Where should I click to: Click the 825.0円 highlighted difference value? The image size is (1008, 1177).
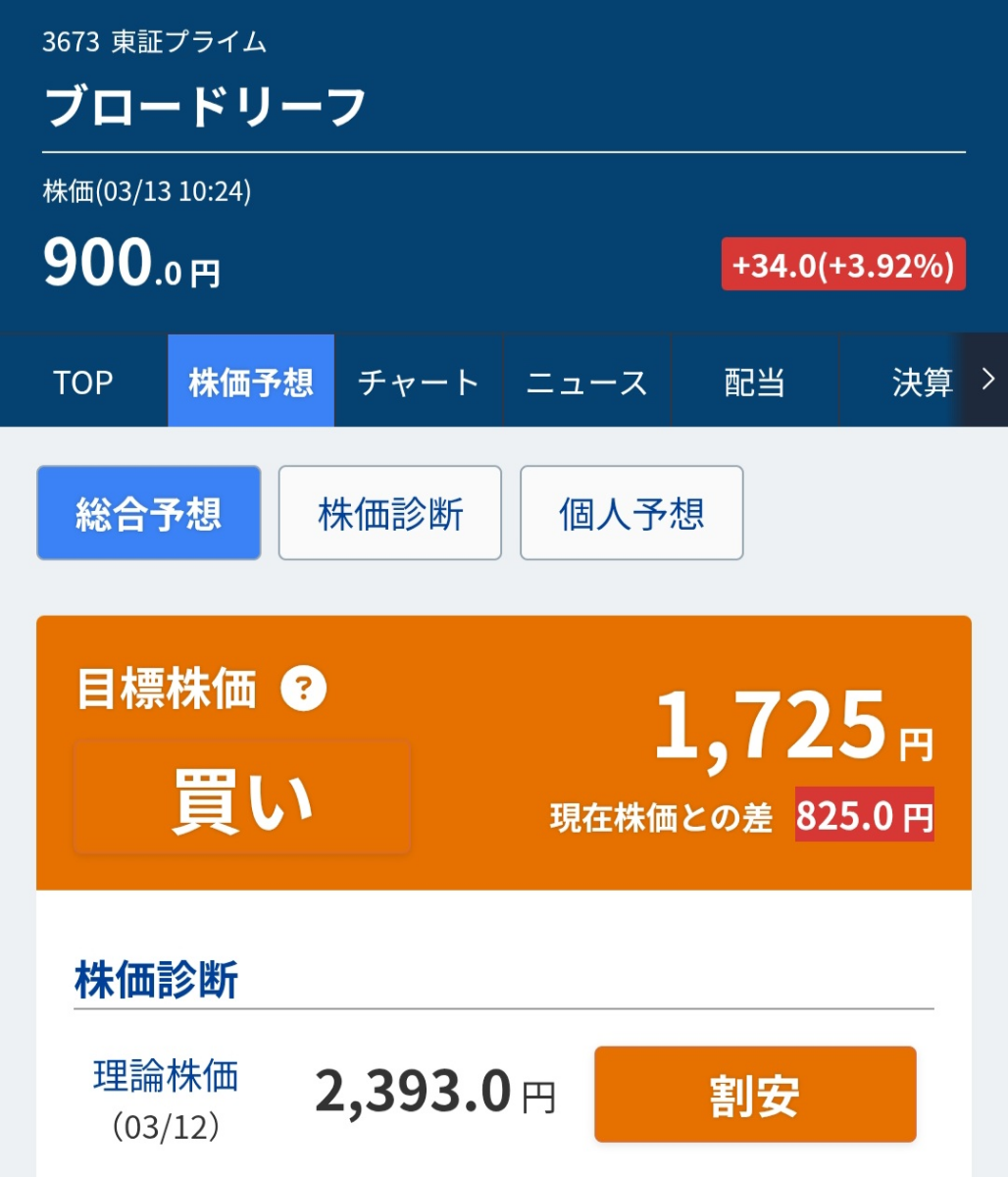tap(863, 814)
